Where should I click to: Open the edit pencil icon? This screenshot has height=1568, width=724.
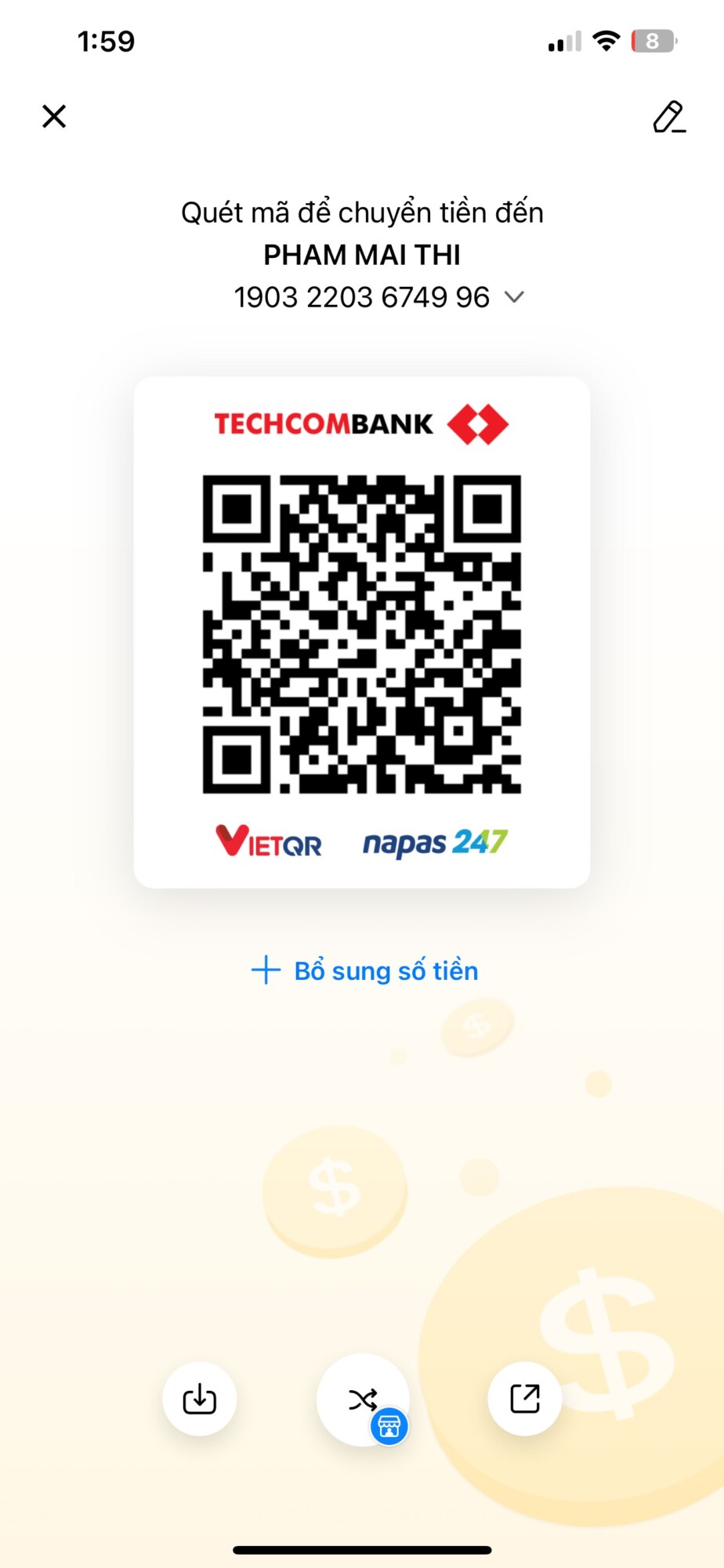click(668, 117)
